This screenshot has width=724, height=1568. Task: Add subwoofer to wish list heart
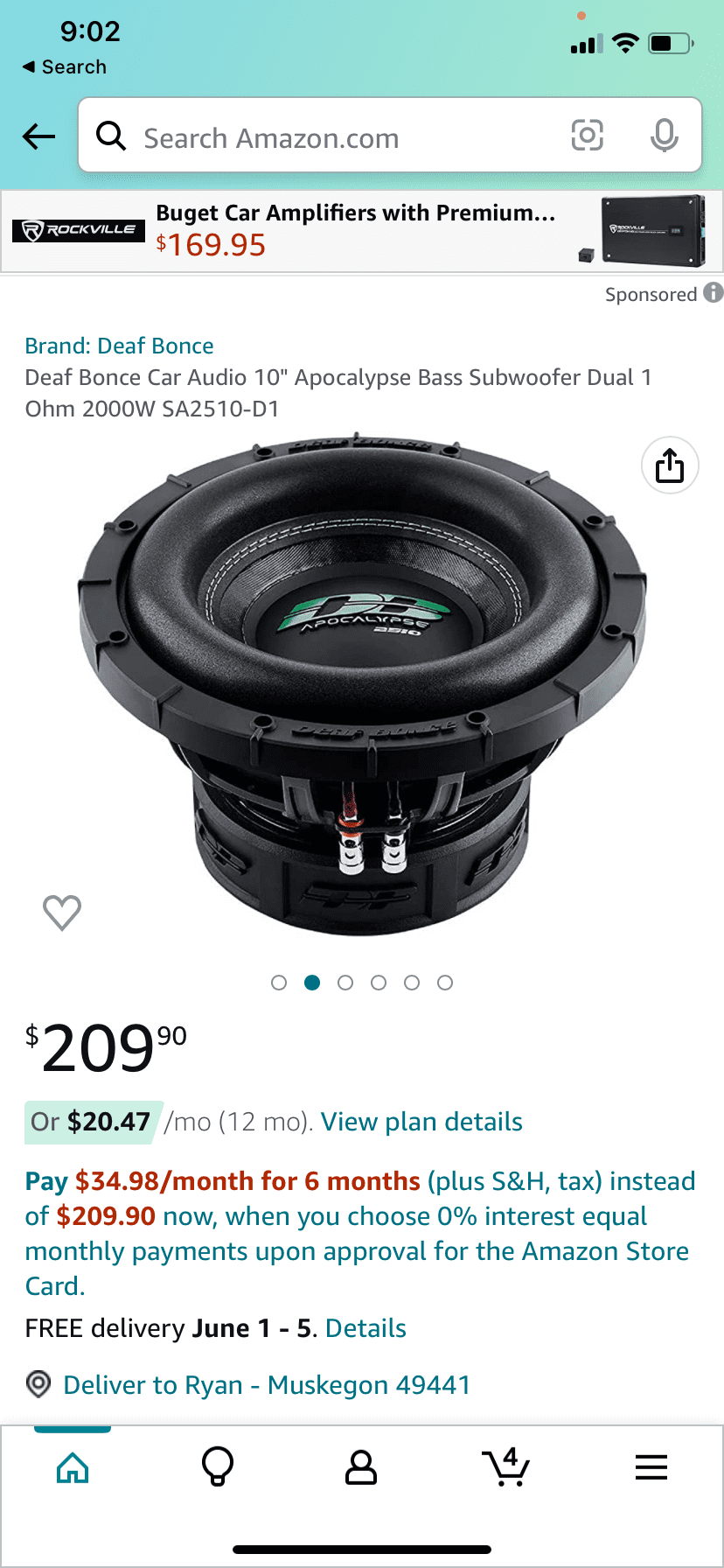click(x=62, y=912)
